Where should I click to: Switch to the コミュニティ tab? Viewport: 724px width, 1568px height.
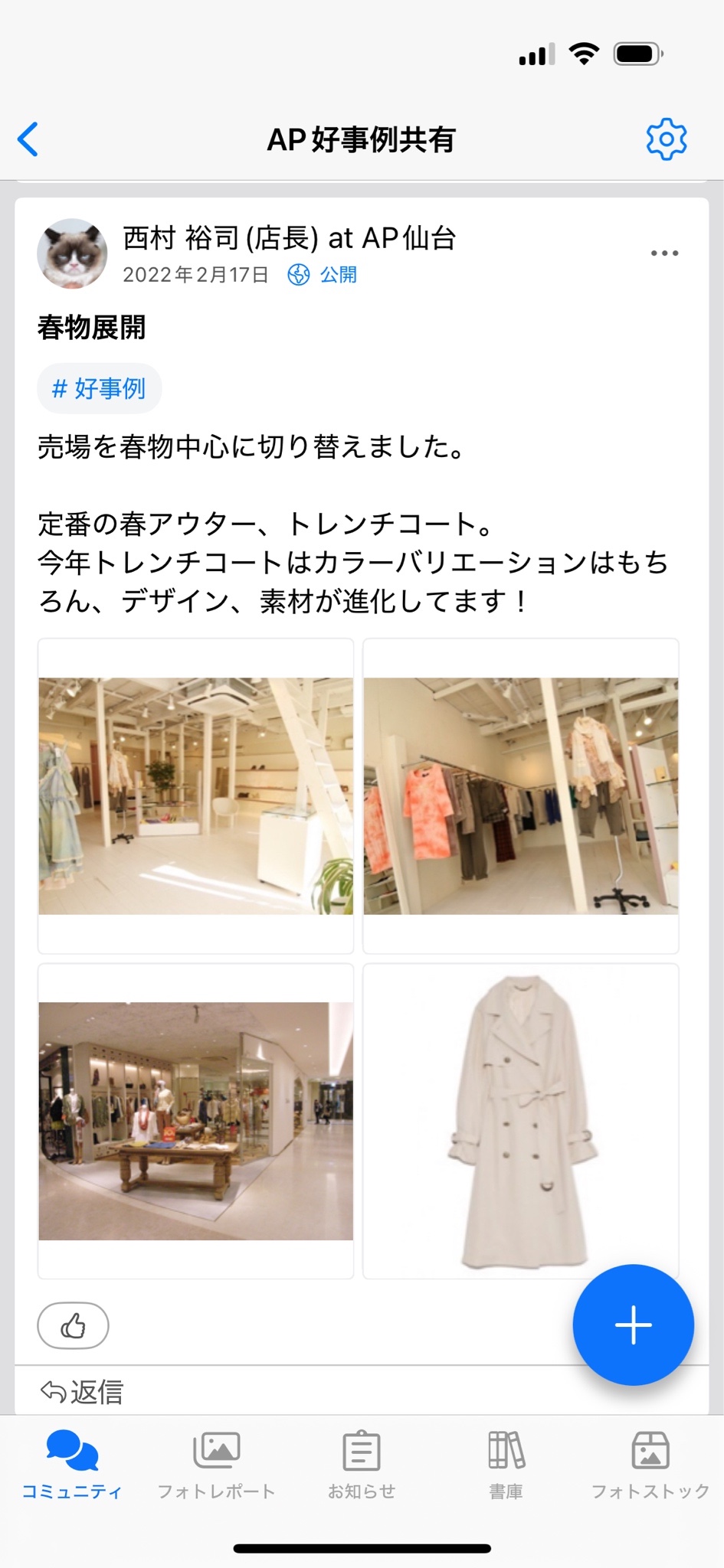tap(72, 1465)
